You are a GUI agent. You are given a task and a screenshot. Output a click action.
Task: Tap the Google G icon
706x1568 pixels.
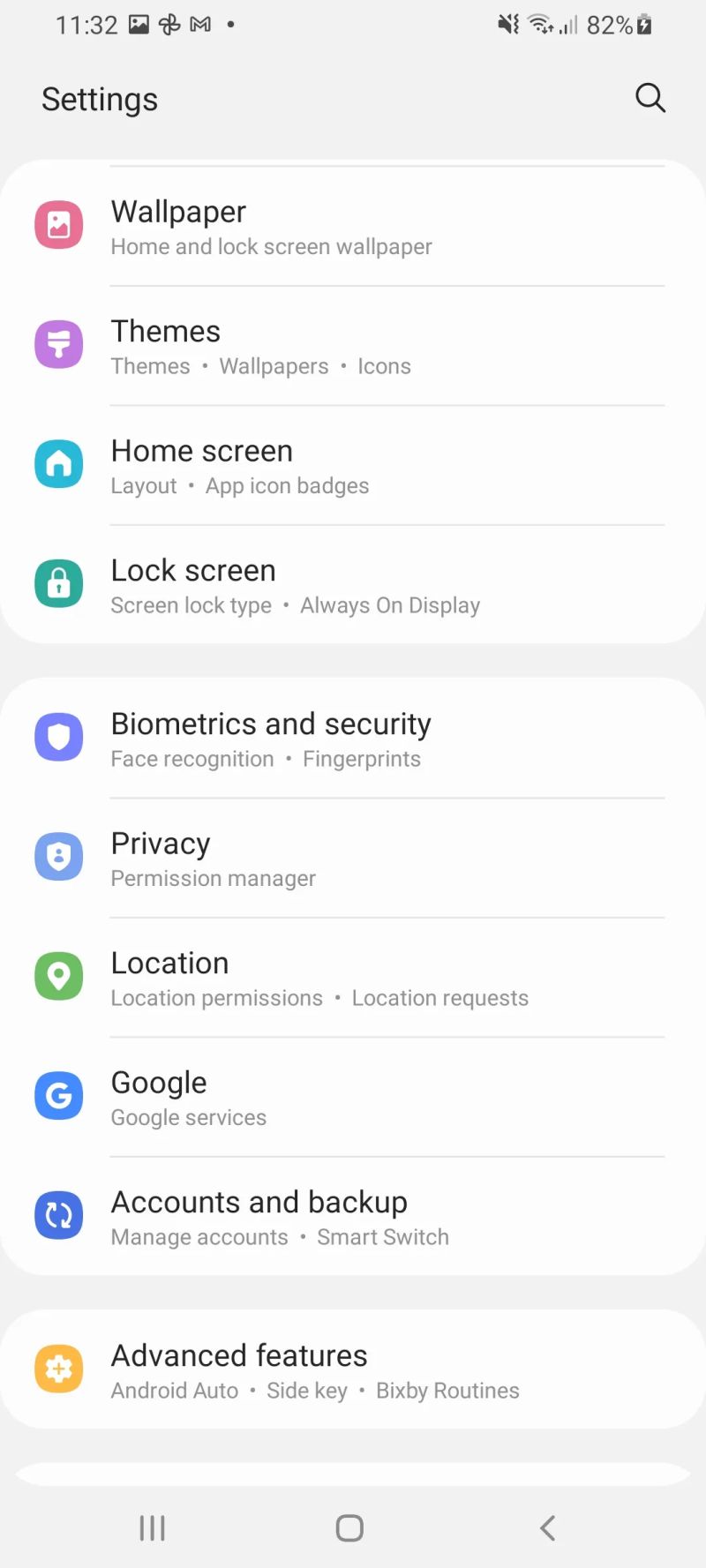(58, 1096)
